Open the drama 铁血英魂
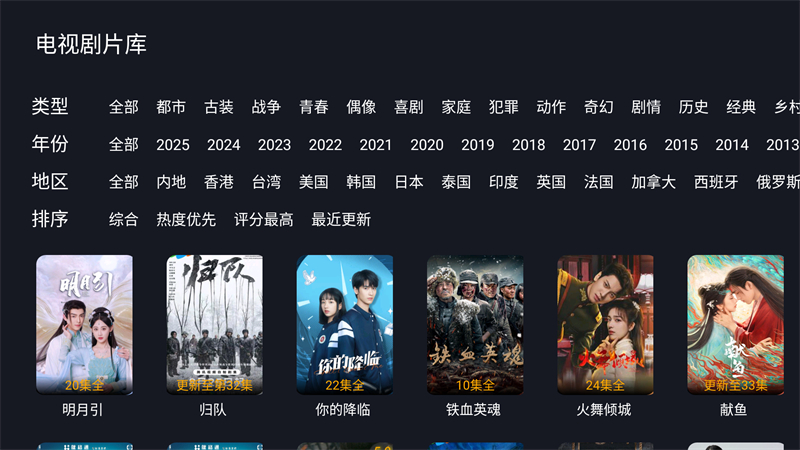 coord(475,325)
